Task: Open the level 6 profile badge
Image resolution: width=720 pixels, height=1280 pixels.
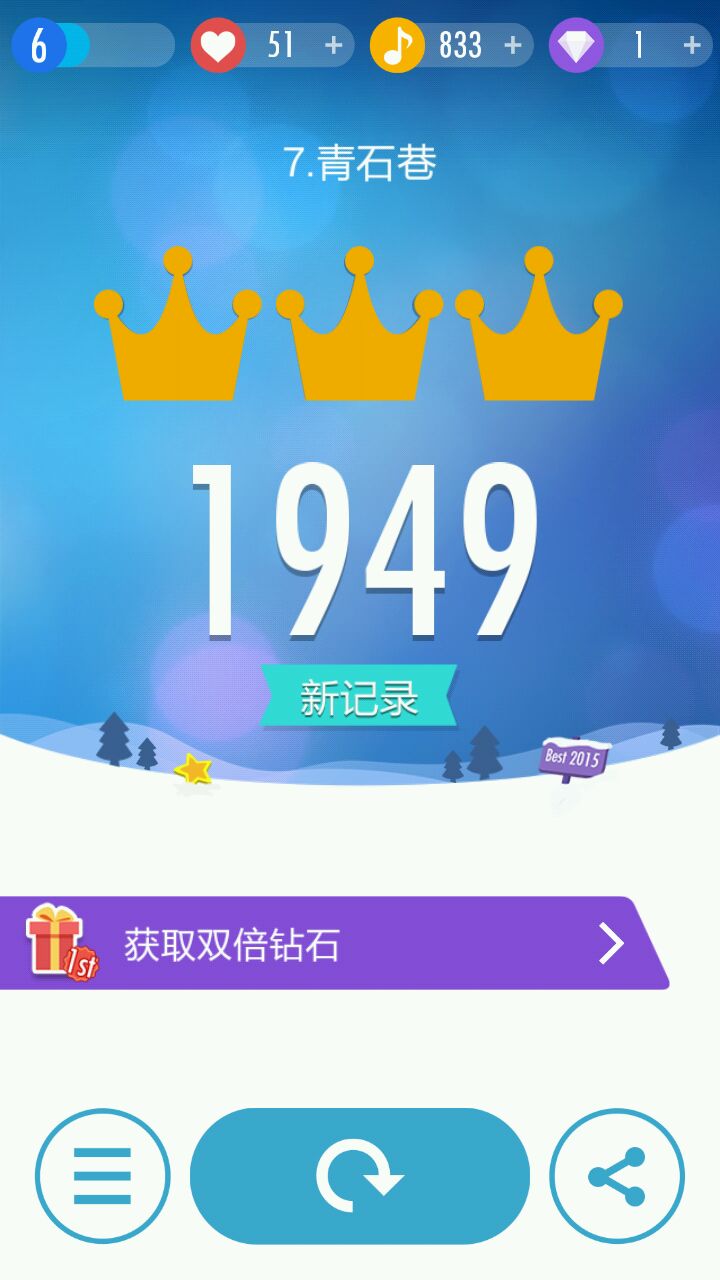Action: pos(40,46)
